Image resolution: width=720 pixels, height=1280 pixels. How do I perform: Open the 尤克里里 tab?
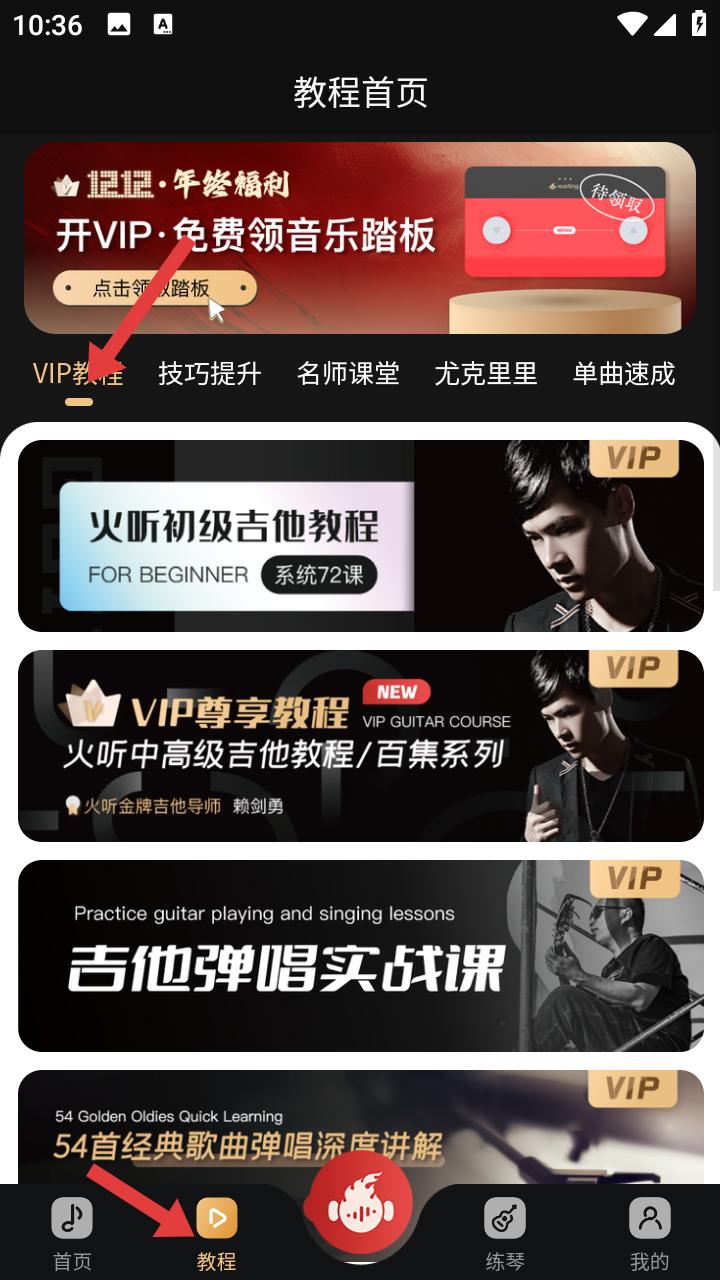486,374
